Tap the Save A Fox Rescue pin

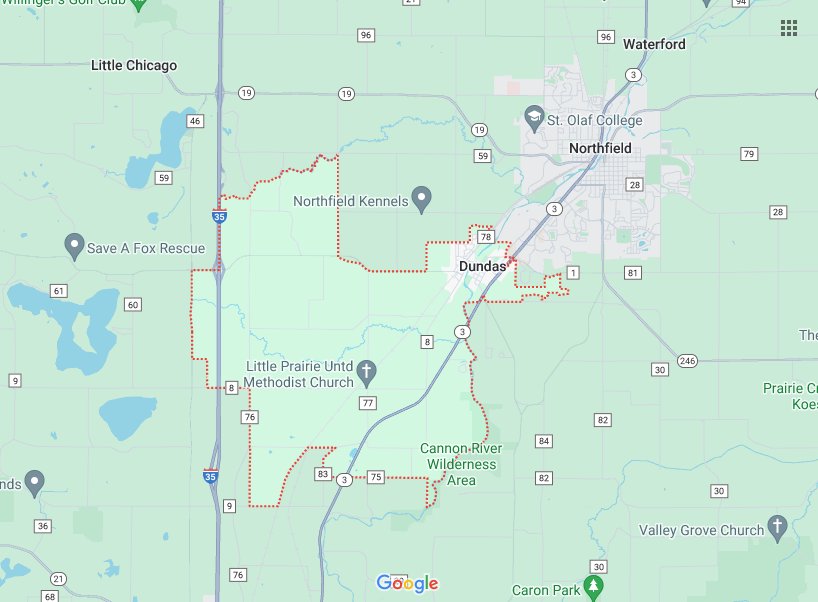point(74,245)
